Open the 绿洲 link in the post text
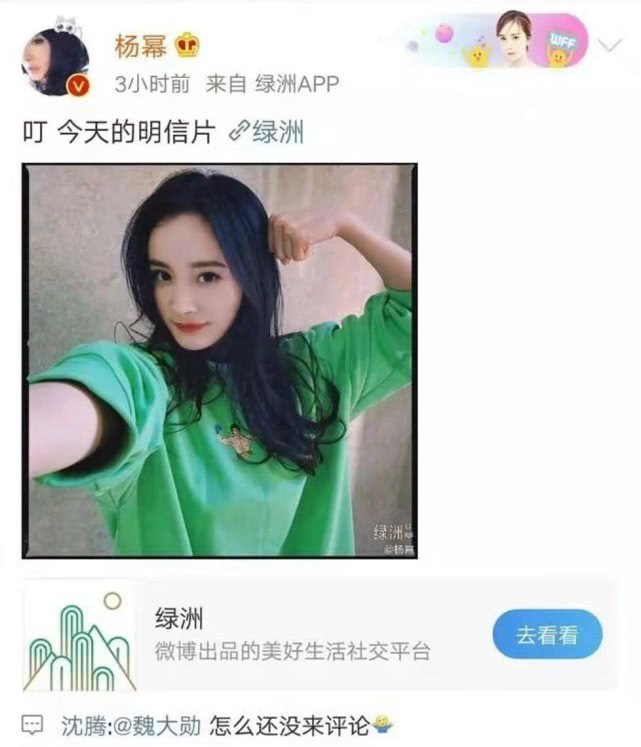Screen dimensions: 641x747 pos(266,131)
